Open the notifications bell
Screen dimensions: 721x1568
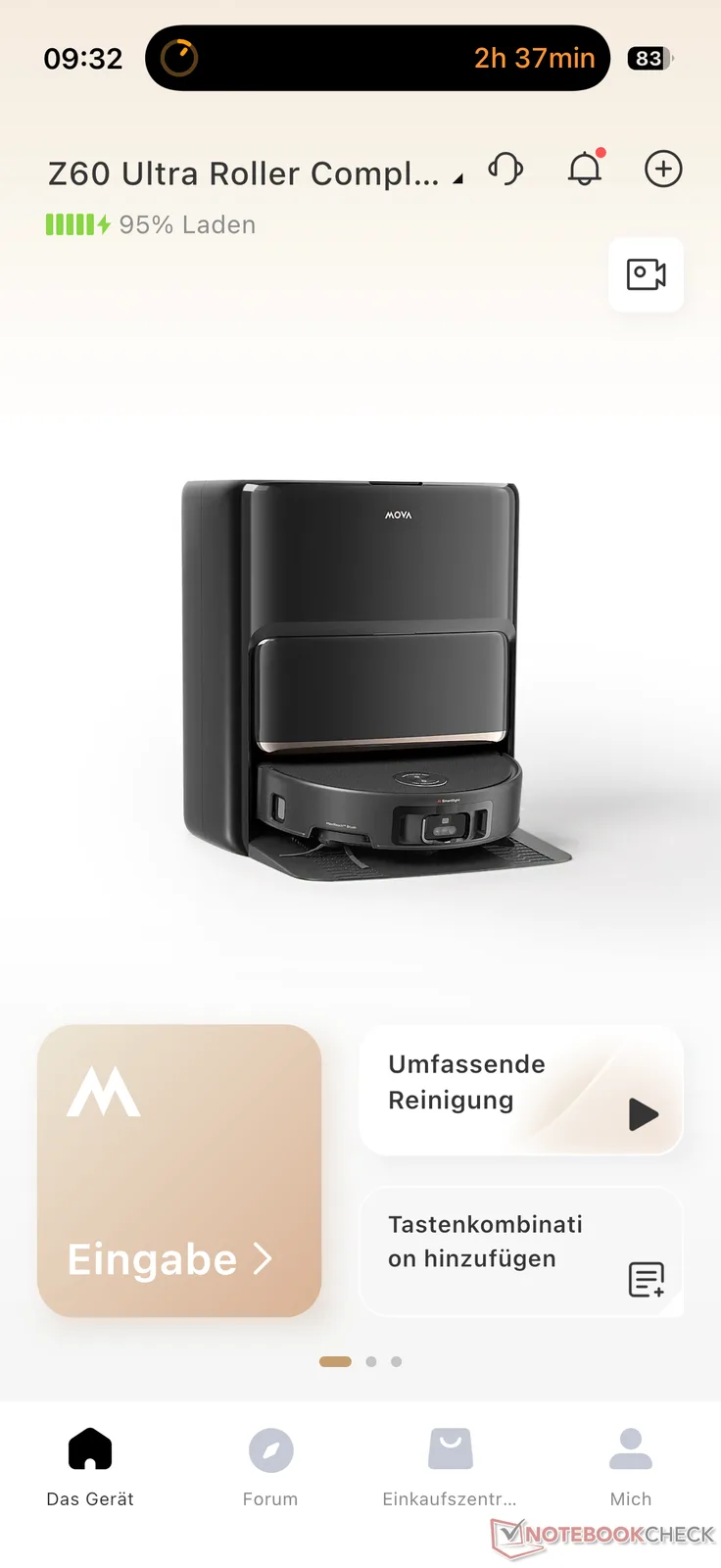pos(585,169)
